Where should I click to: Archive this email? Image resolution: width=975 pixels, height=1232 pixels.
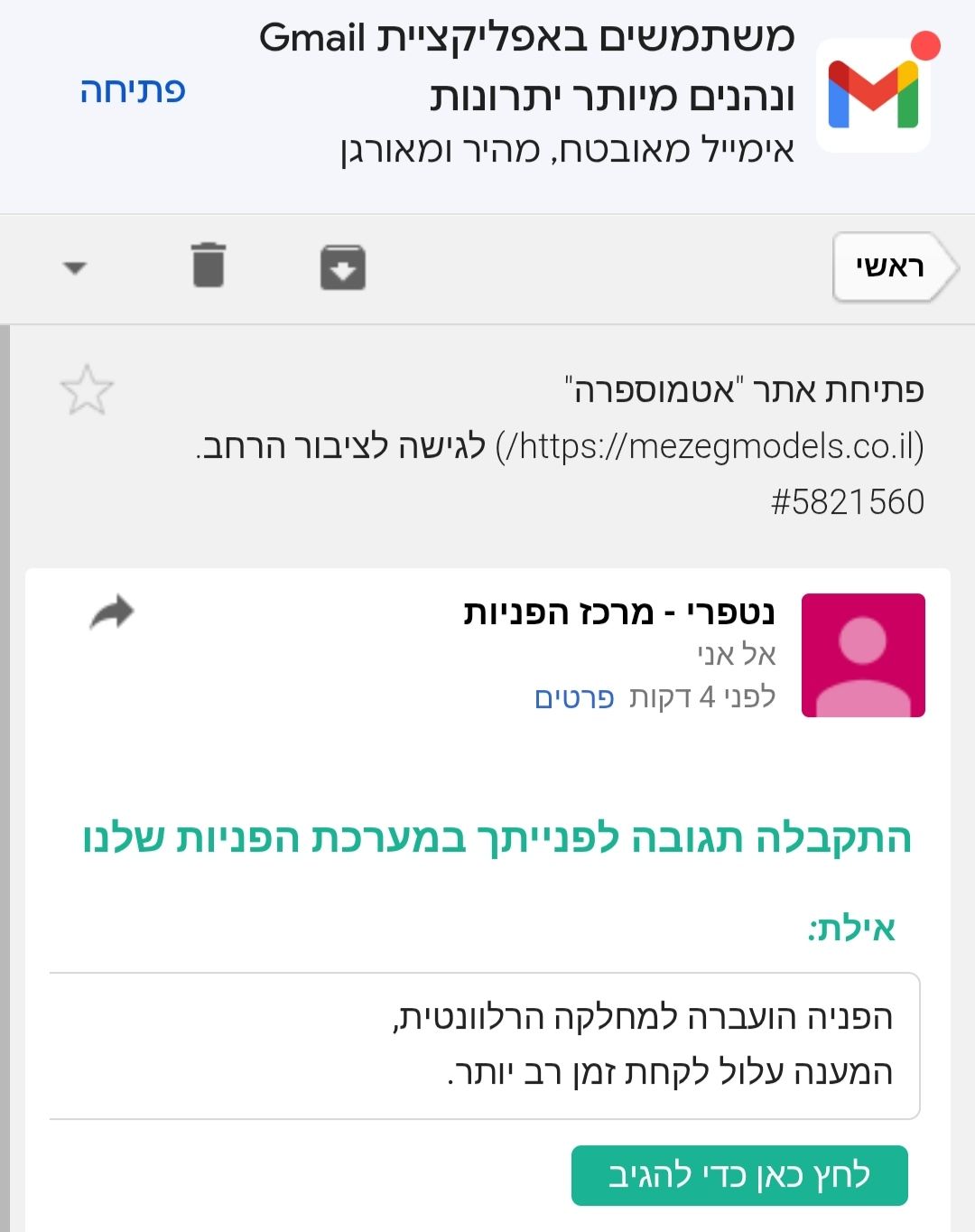pos(343,267)
